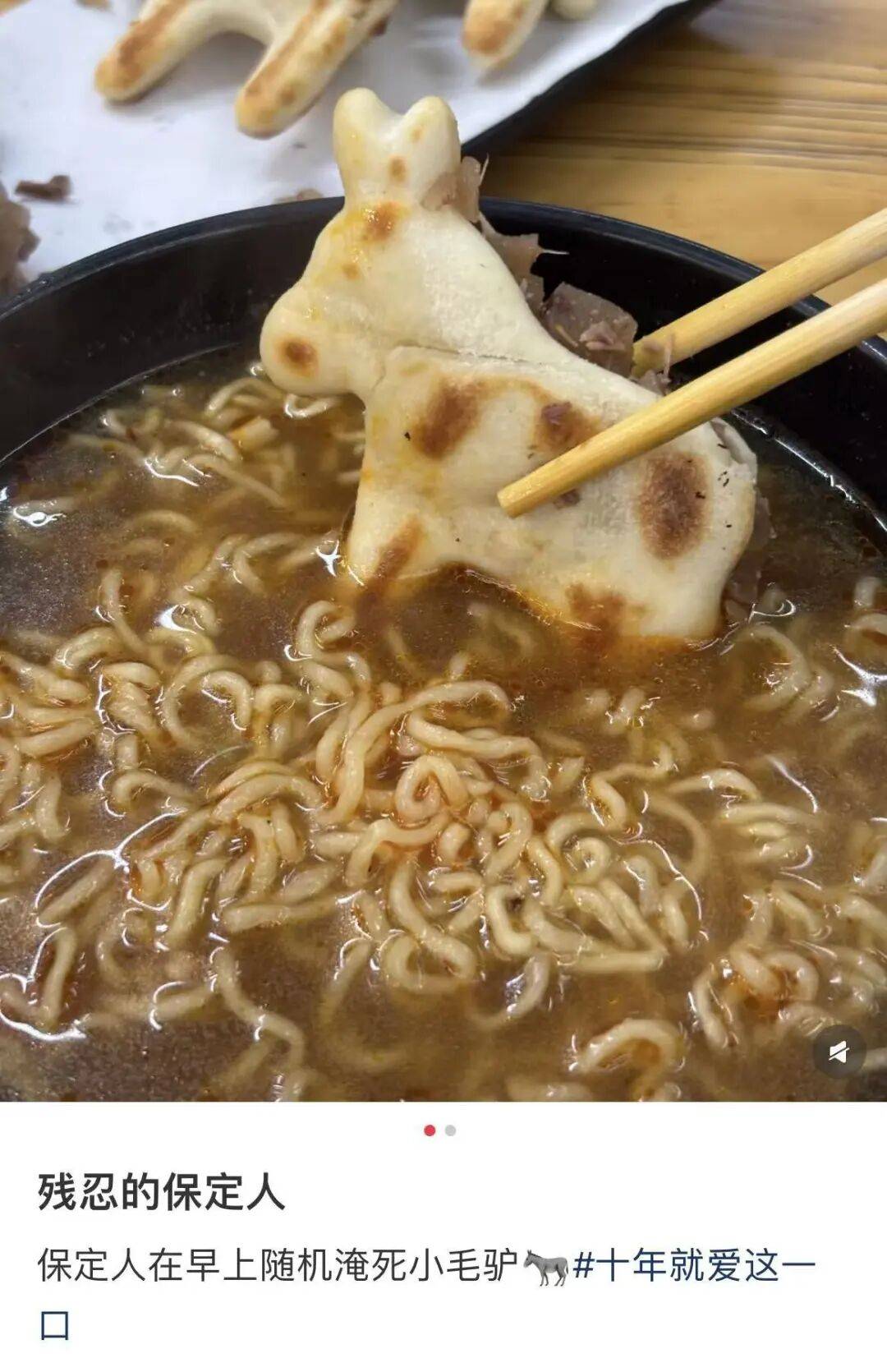Go to the second image dot
The image size is (887, 1372).
(450, 1130)
